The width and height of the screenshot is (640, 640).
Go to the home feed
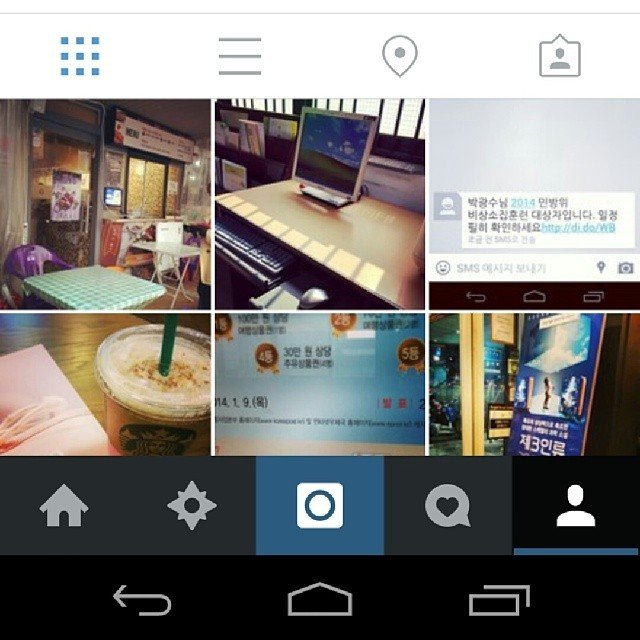(64, 506)
